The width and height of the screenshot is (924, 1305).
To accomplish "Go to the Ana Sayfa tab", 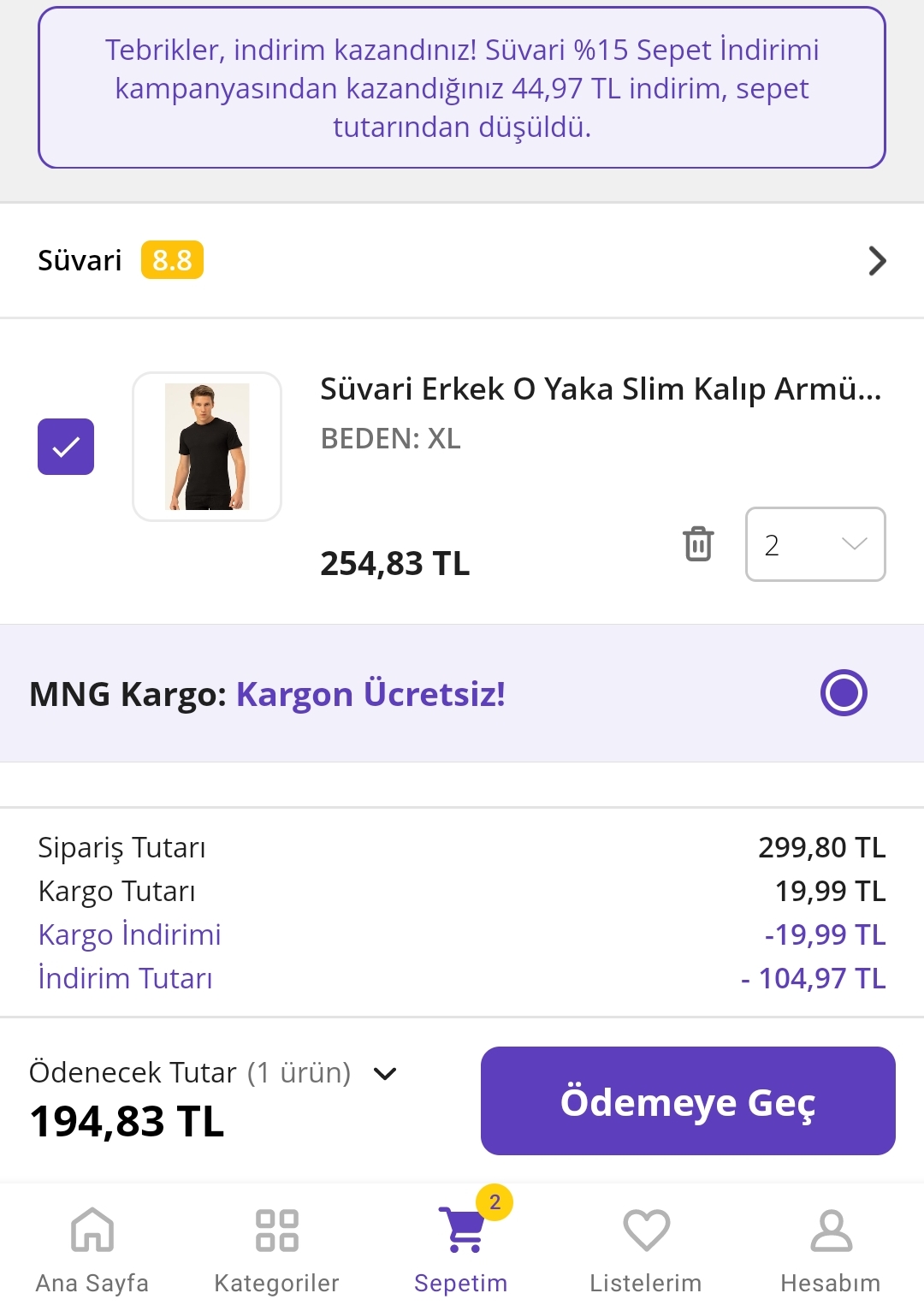I will (92, 1249).
